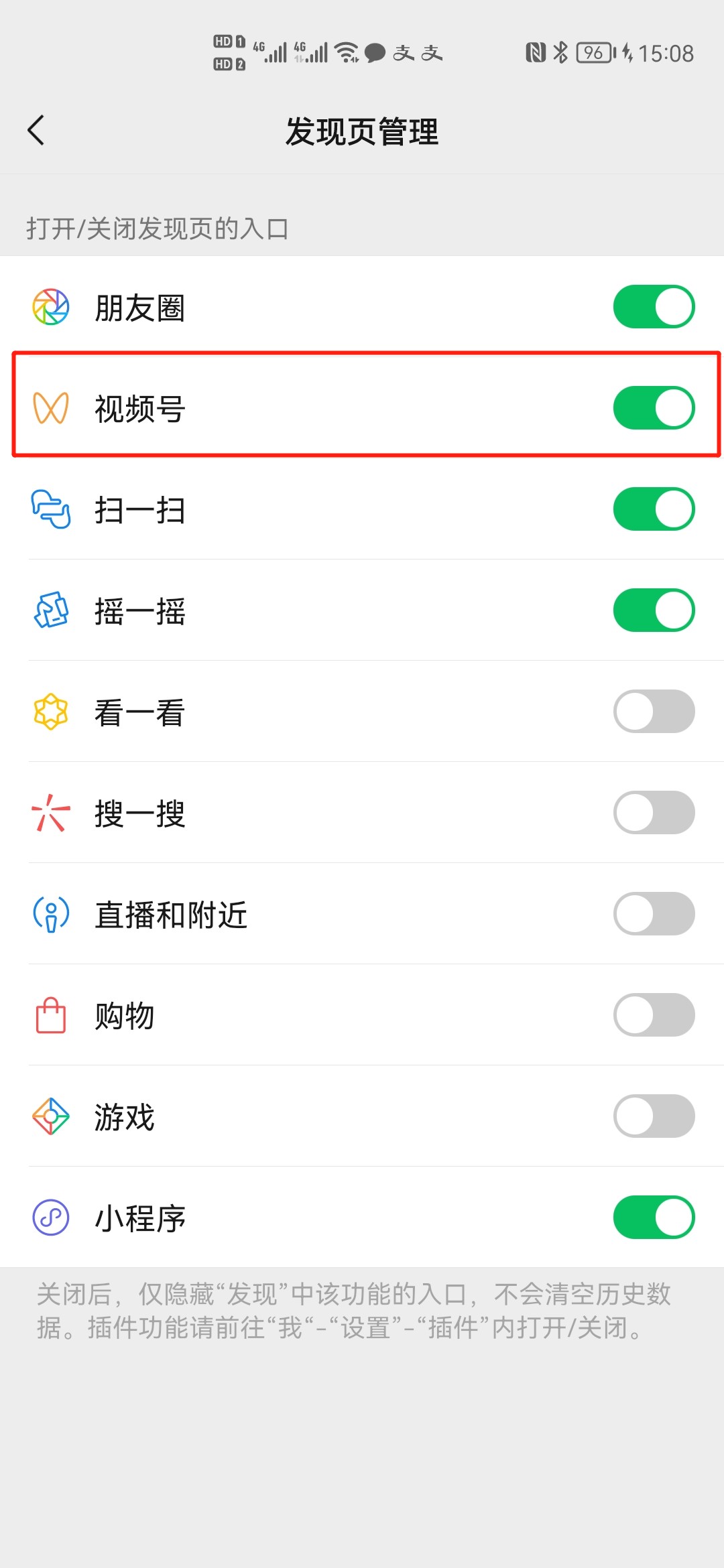Turn on the 游戏 entry
Screen dimensions: 724x1568
(x=654, y=1116)
